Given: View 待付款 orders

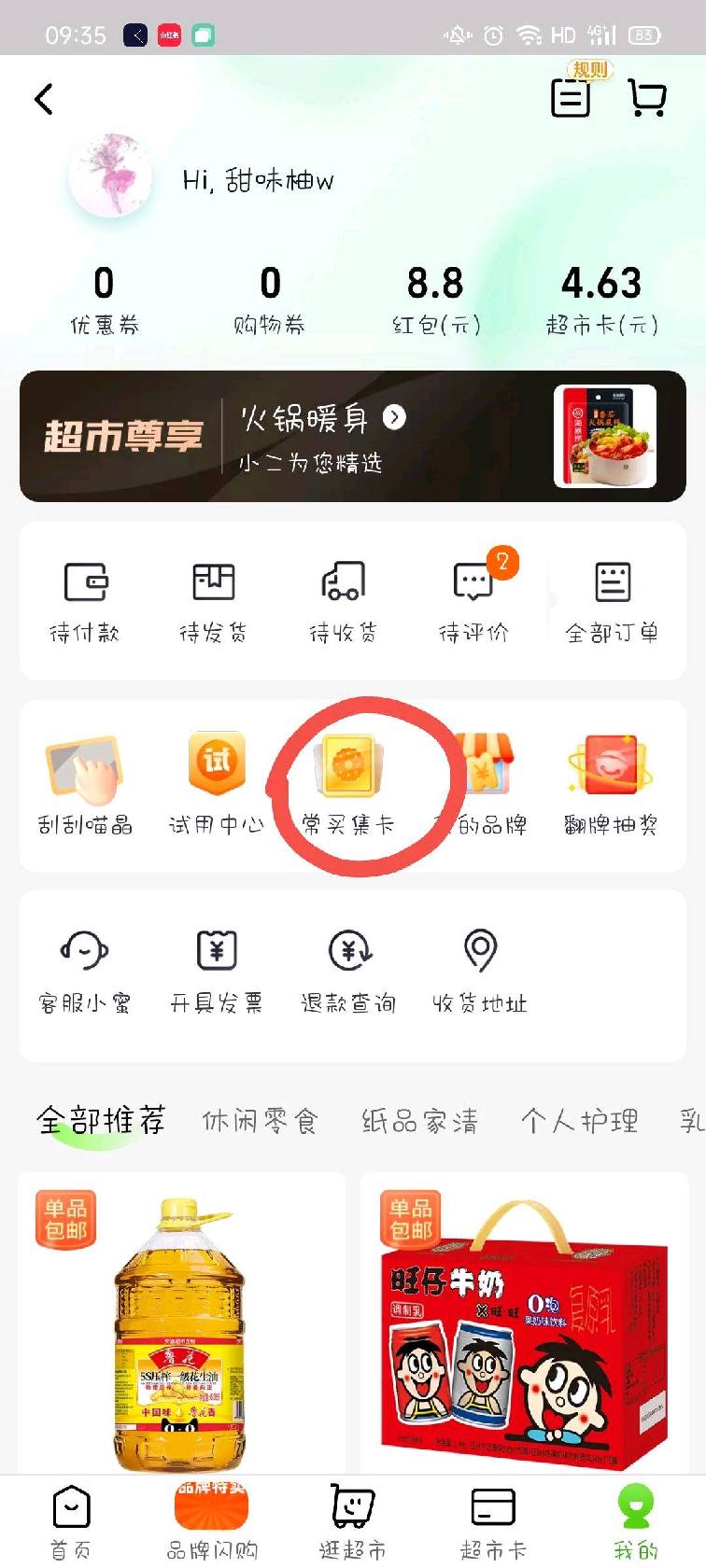Looking at the screenshot, I should point(84,601).
